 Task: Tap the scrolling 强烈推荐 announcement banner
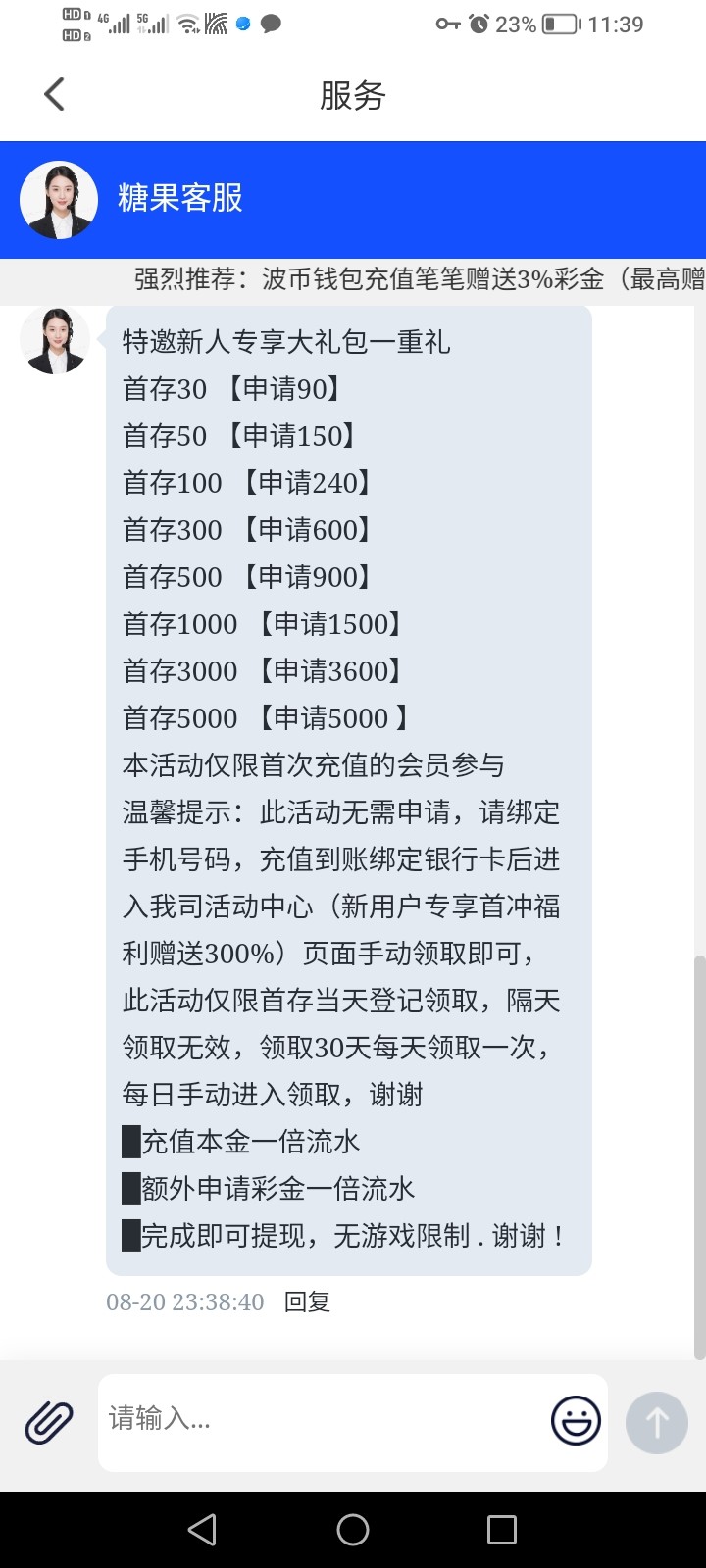(x=353, y=279)
